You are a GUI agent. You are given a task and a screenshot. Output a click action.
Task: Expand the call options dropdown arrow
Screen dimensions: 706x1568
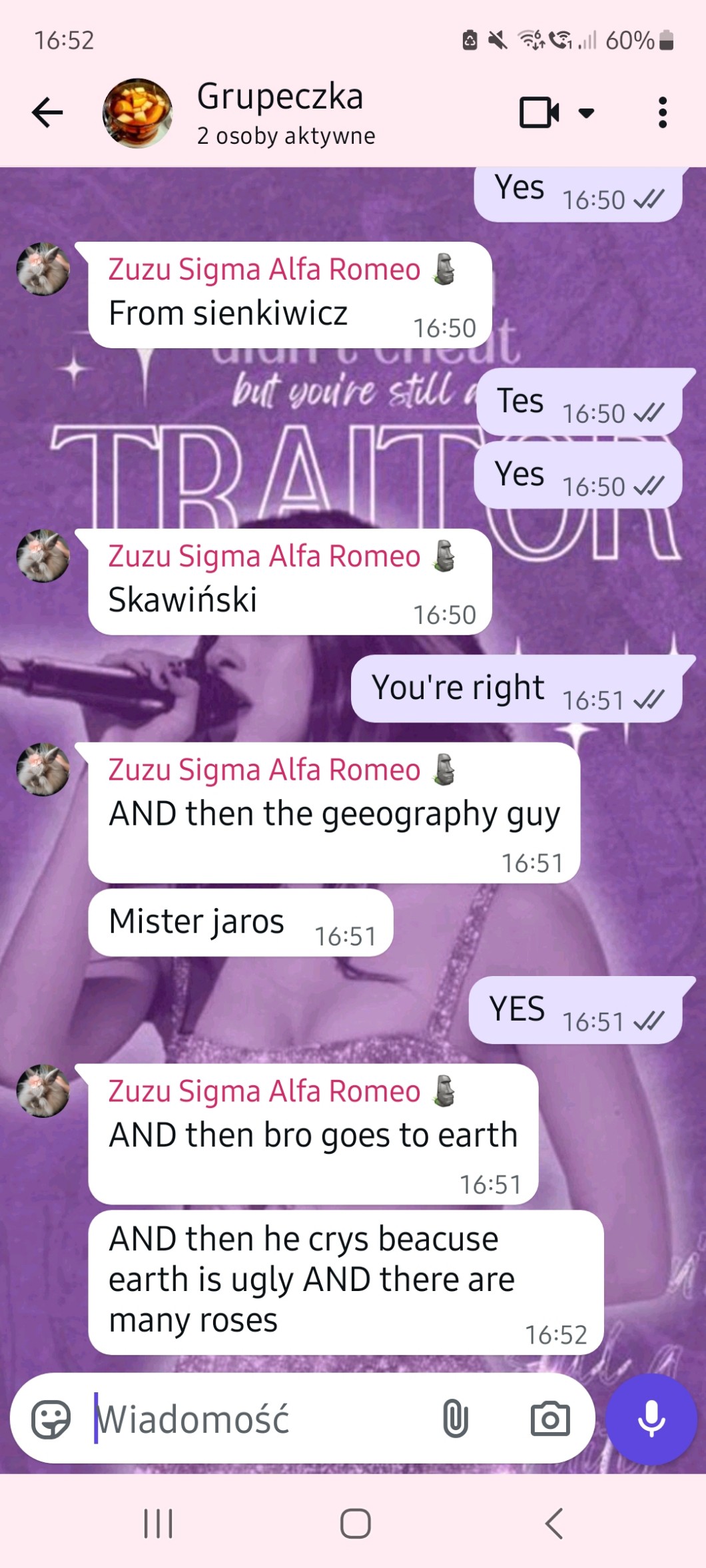click(x=586, y=113)
